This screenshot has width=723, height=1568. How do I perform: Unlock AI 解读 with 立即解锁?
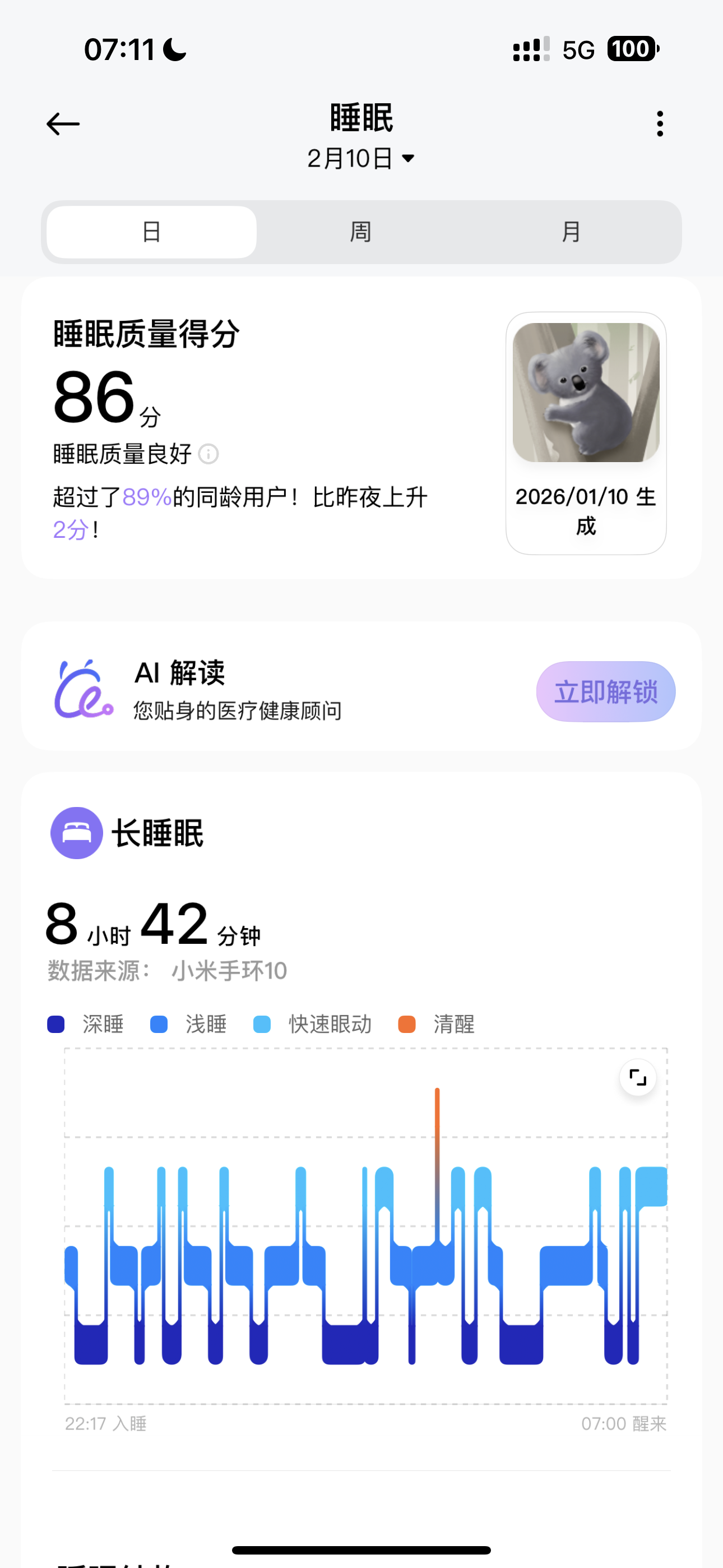pos(605,691)
